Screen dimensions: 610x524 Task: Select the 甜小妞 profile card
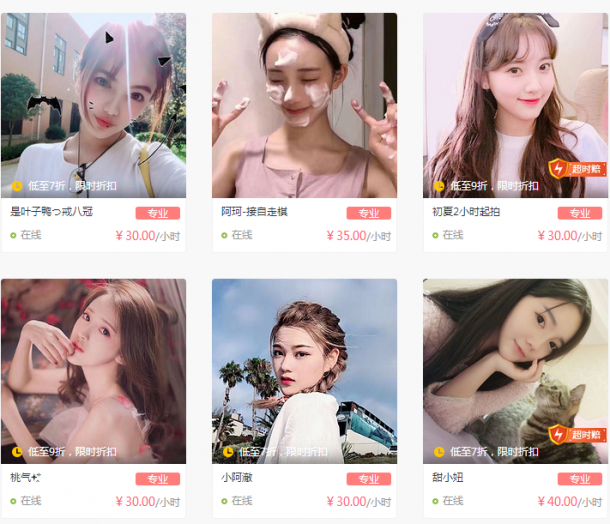pos(515,371)
